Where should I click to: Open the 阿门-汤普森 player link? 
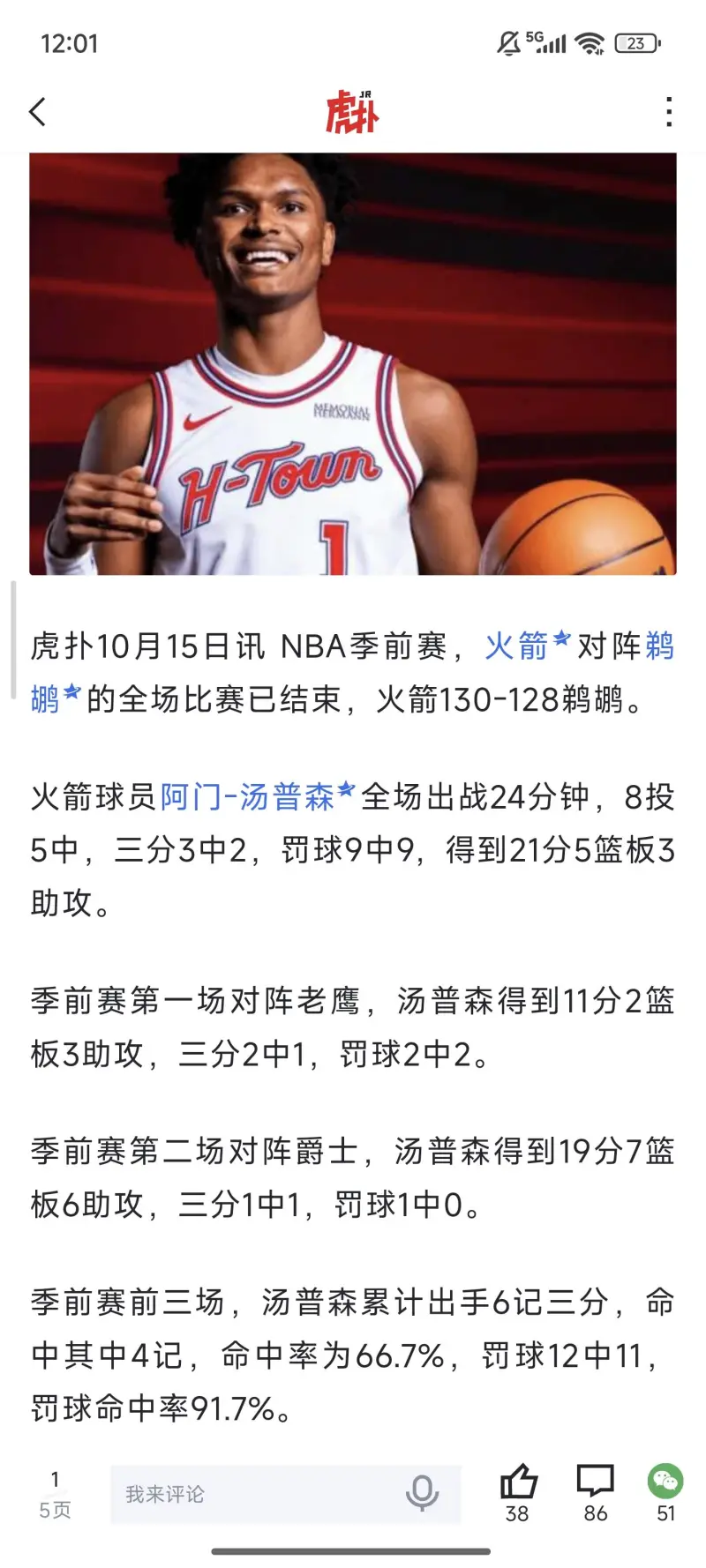click(x=247, y=797)
